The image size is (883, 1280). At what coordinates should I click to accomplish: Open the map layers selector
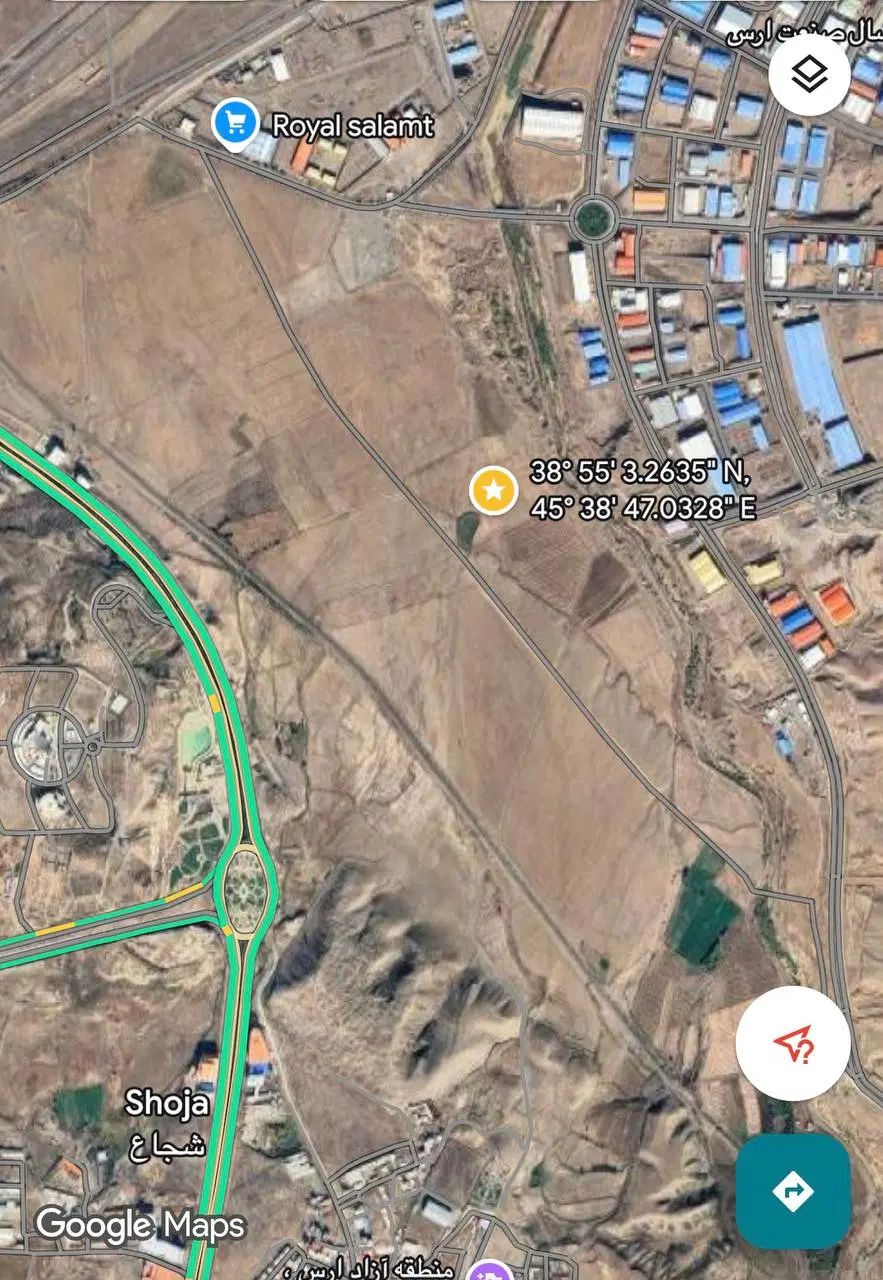coord(809,74)
